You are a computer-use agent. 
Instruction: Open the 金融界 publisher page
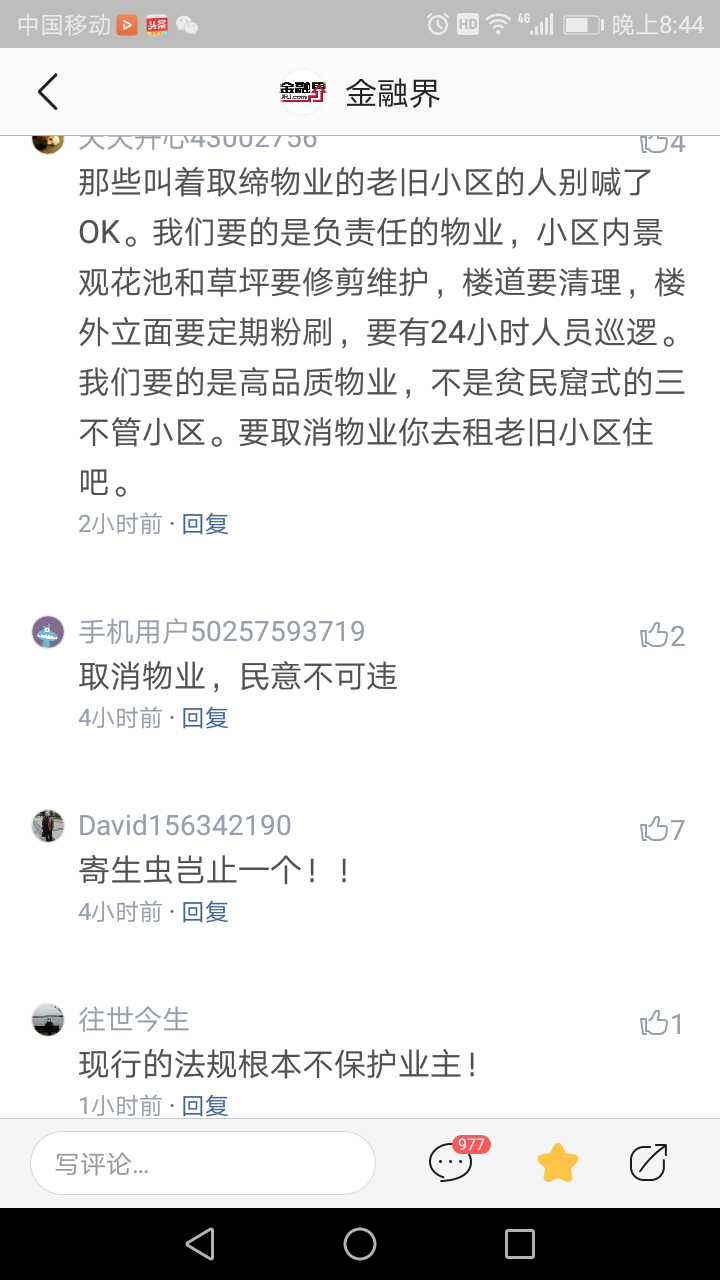point(360,93)
